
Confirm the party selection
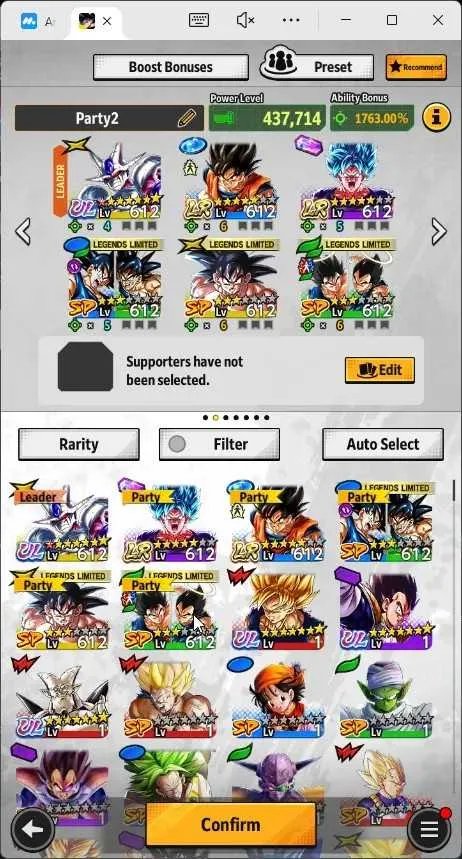(230, 824)
